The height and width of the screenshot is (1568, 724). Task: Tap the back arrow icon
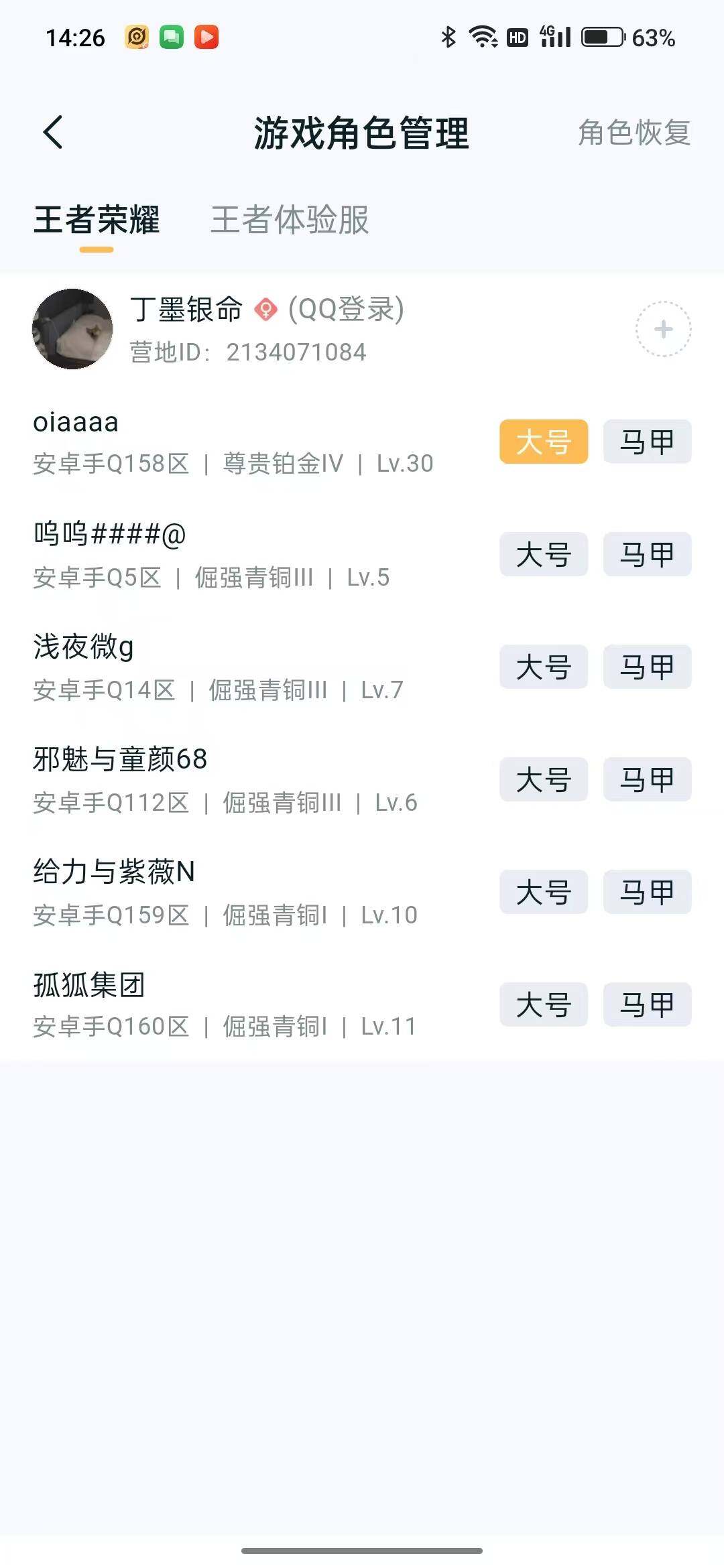point(54,132)
